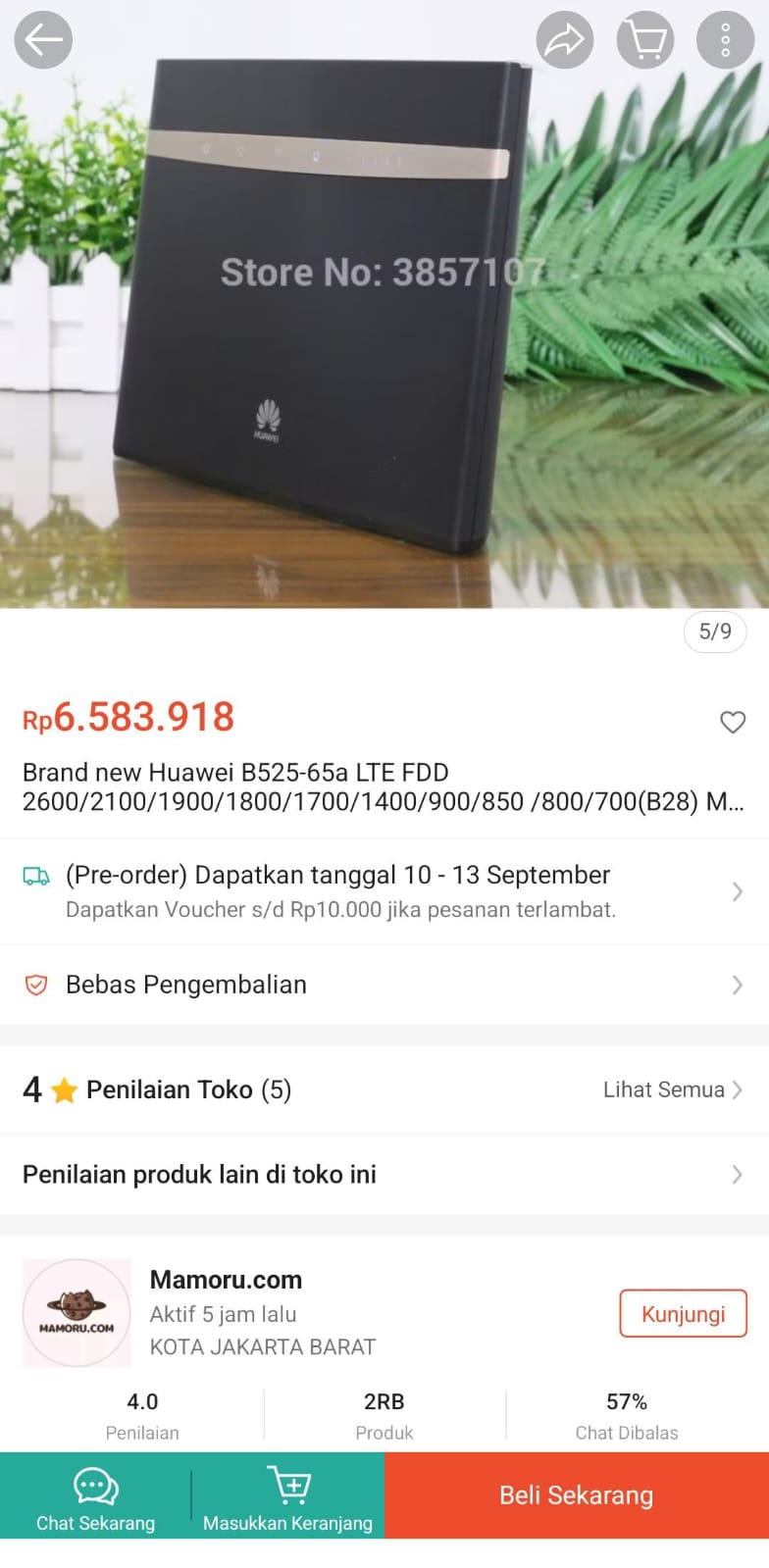This screenshot has height=1568, width=769.
Task: Buy now with Beli Sekarang
Action: pos(576,1495)
